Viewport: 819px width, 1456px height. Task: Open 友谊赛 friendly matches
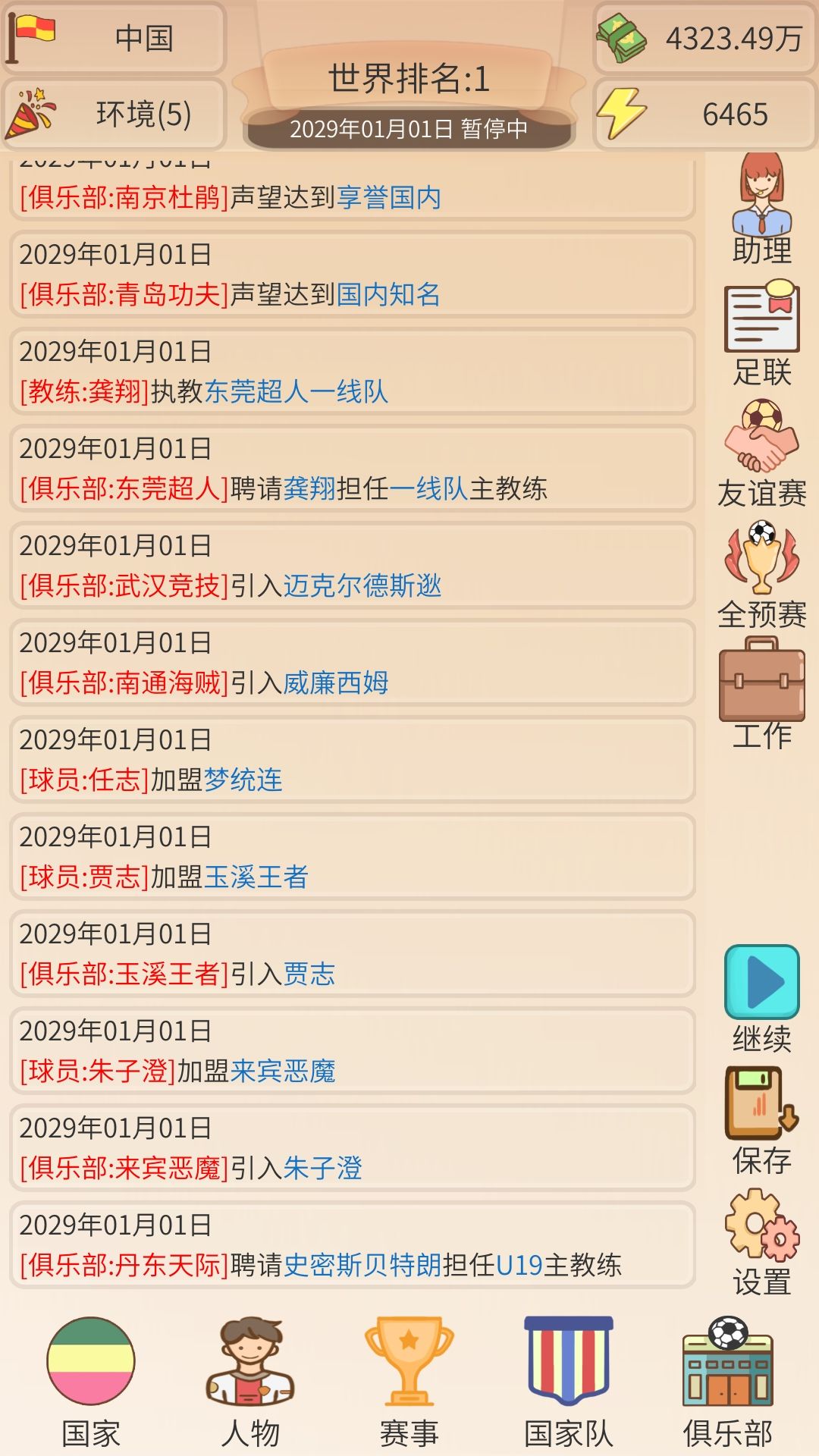[x=761, y=453]
